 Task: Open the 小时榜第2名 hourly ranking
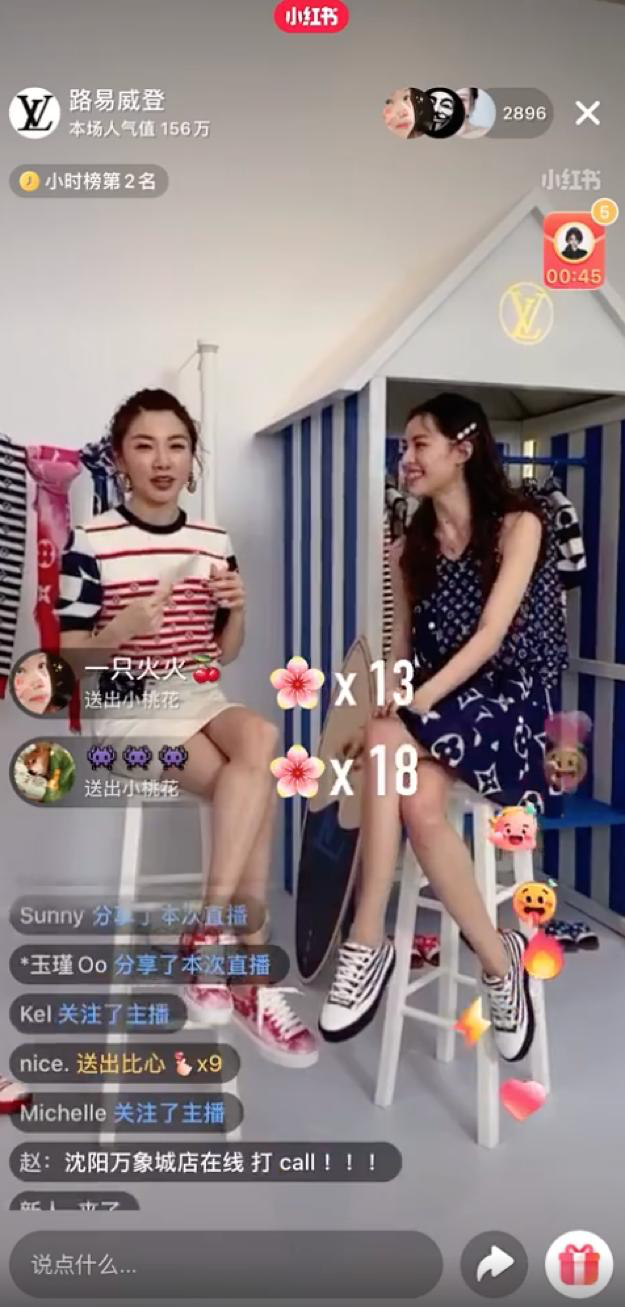coord(90,181)
